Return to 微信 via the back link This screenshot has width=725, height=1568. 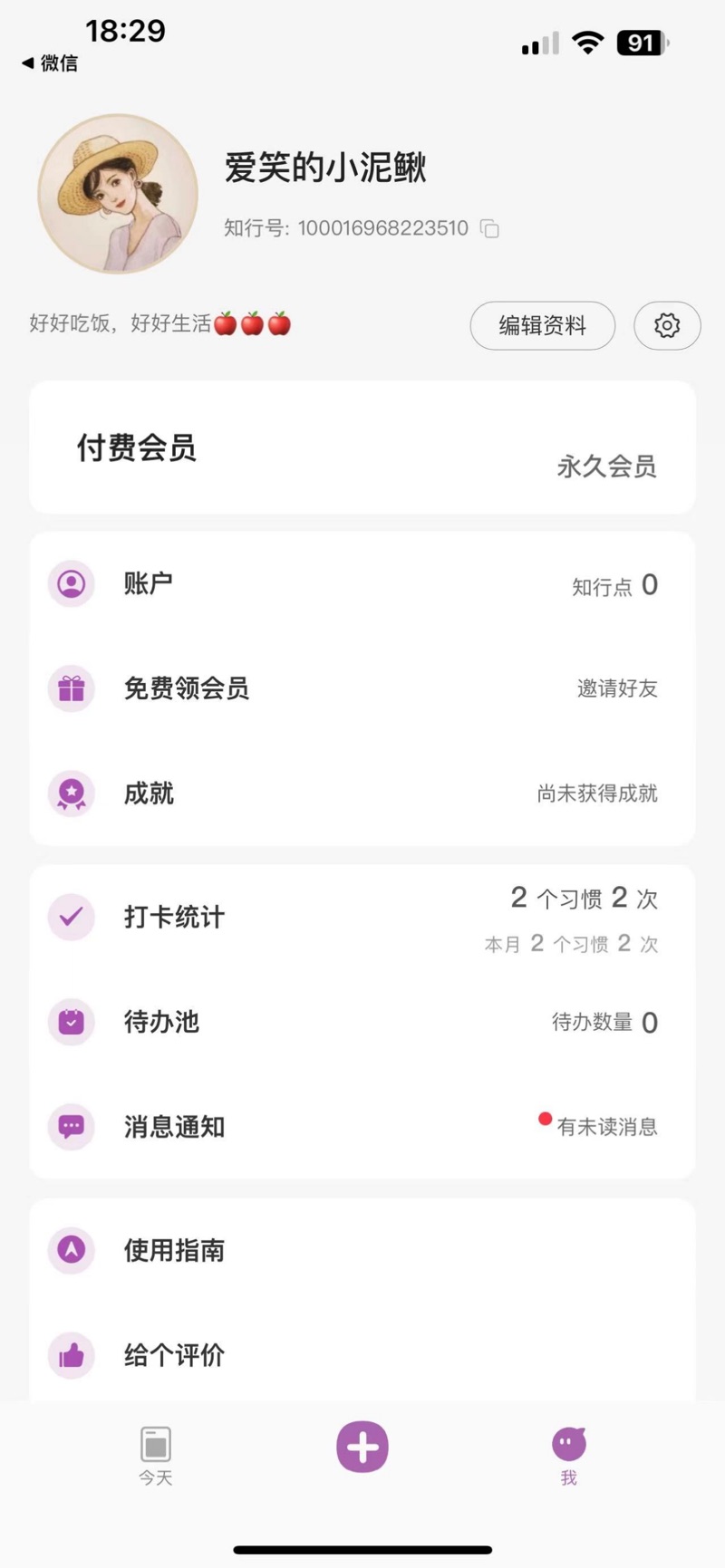(x=50, y=63)
